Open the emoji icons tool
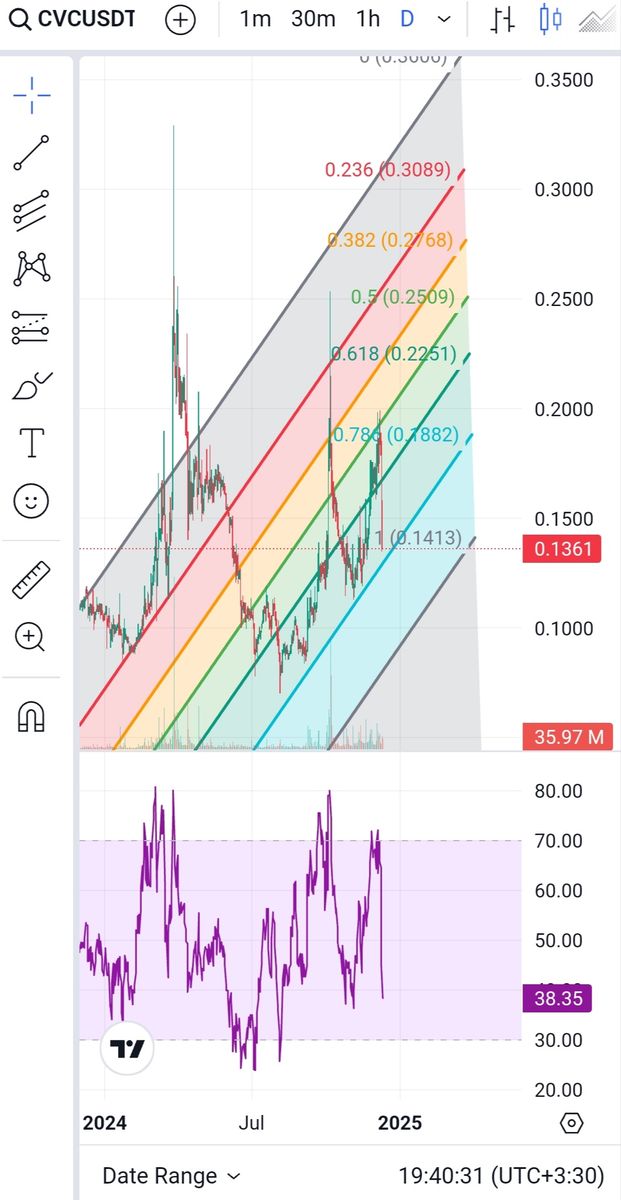The height and width of the screenshot is (1200, 621). coord(32,500)
